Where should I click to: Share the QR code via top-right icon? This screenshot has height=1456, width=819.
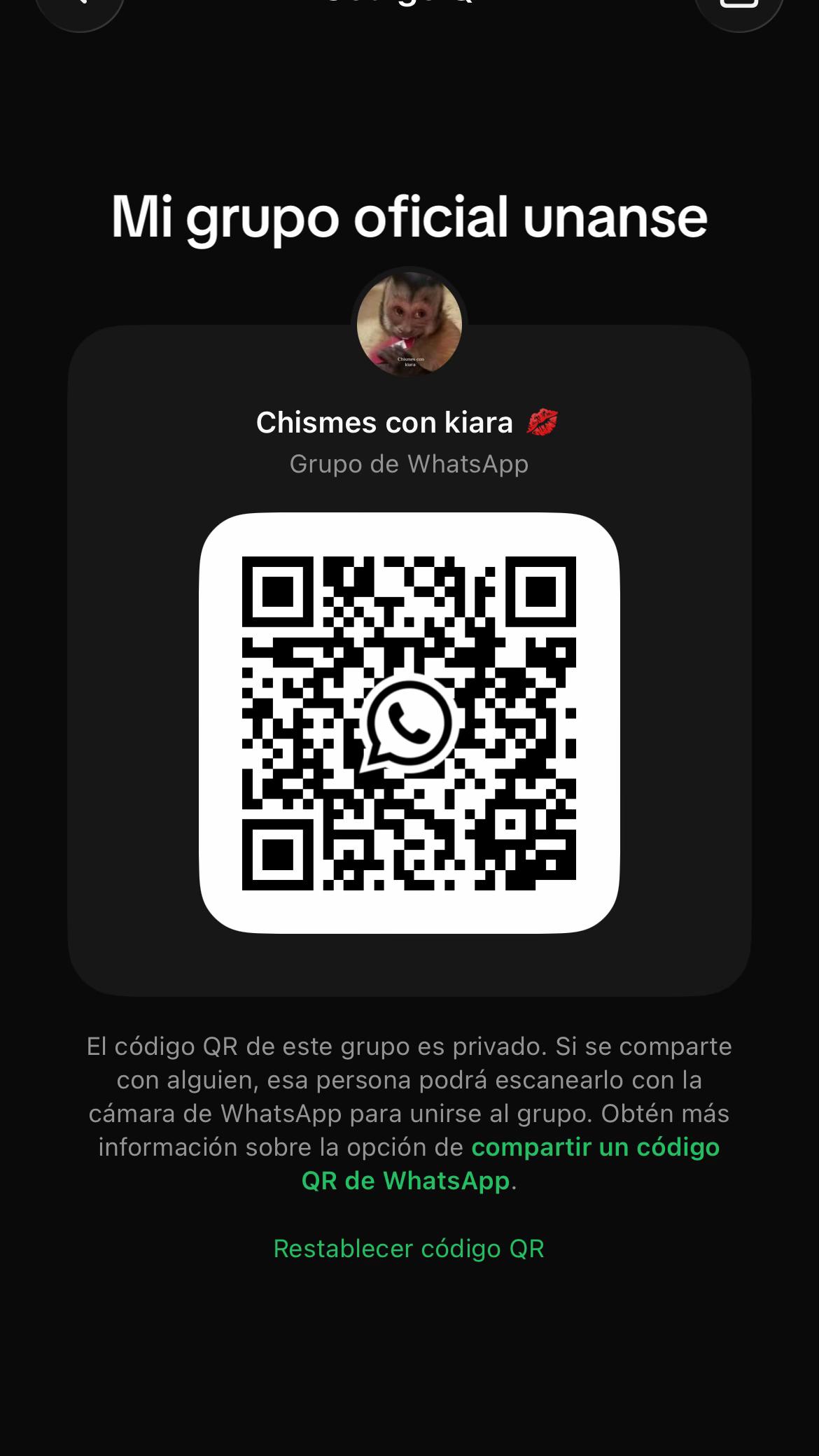pyautogui.click(x=738, y=8)
